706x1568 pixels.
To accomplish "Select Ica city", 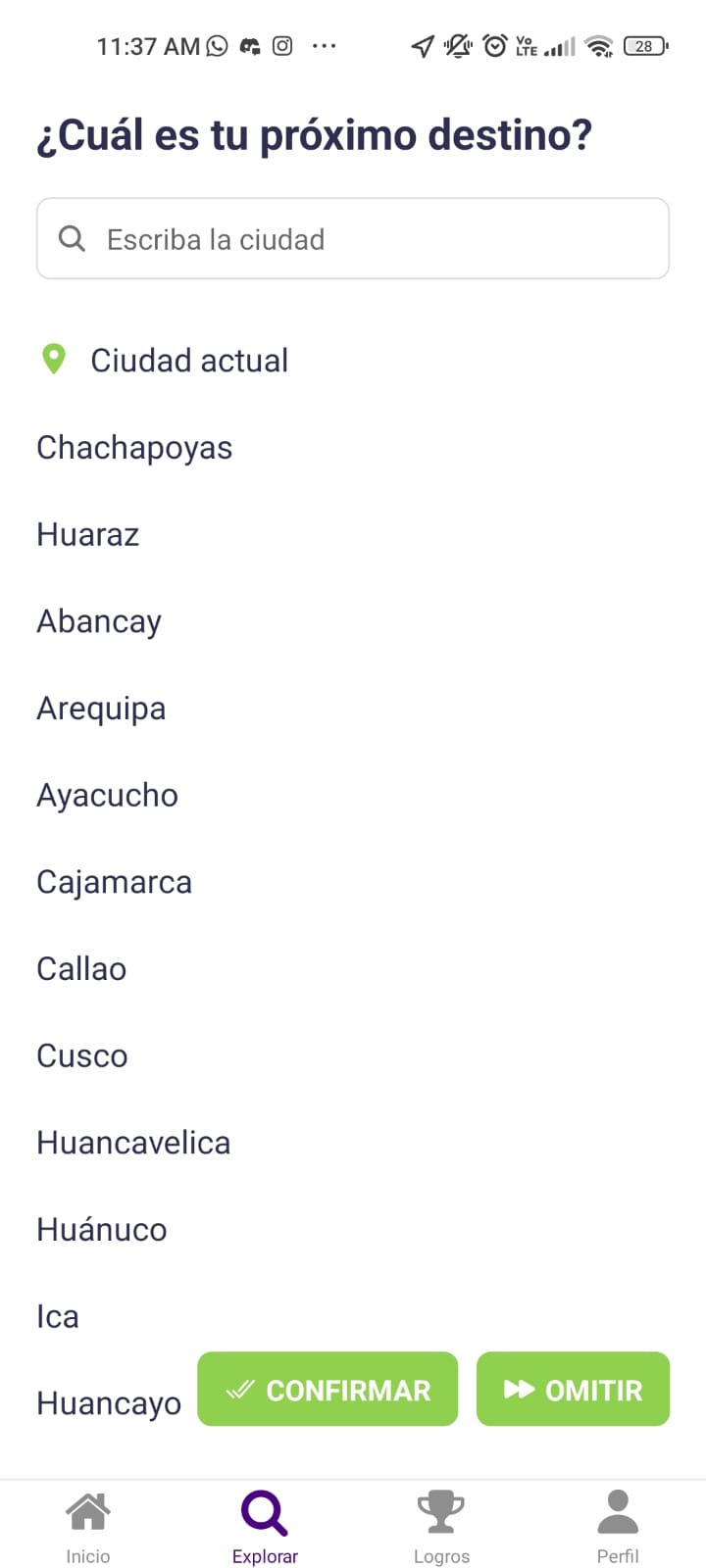I will pos(58,1317).
